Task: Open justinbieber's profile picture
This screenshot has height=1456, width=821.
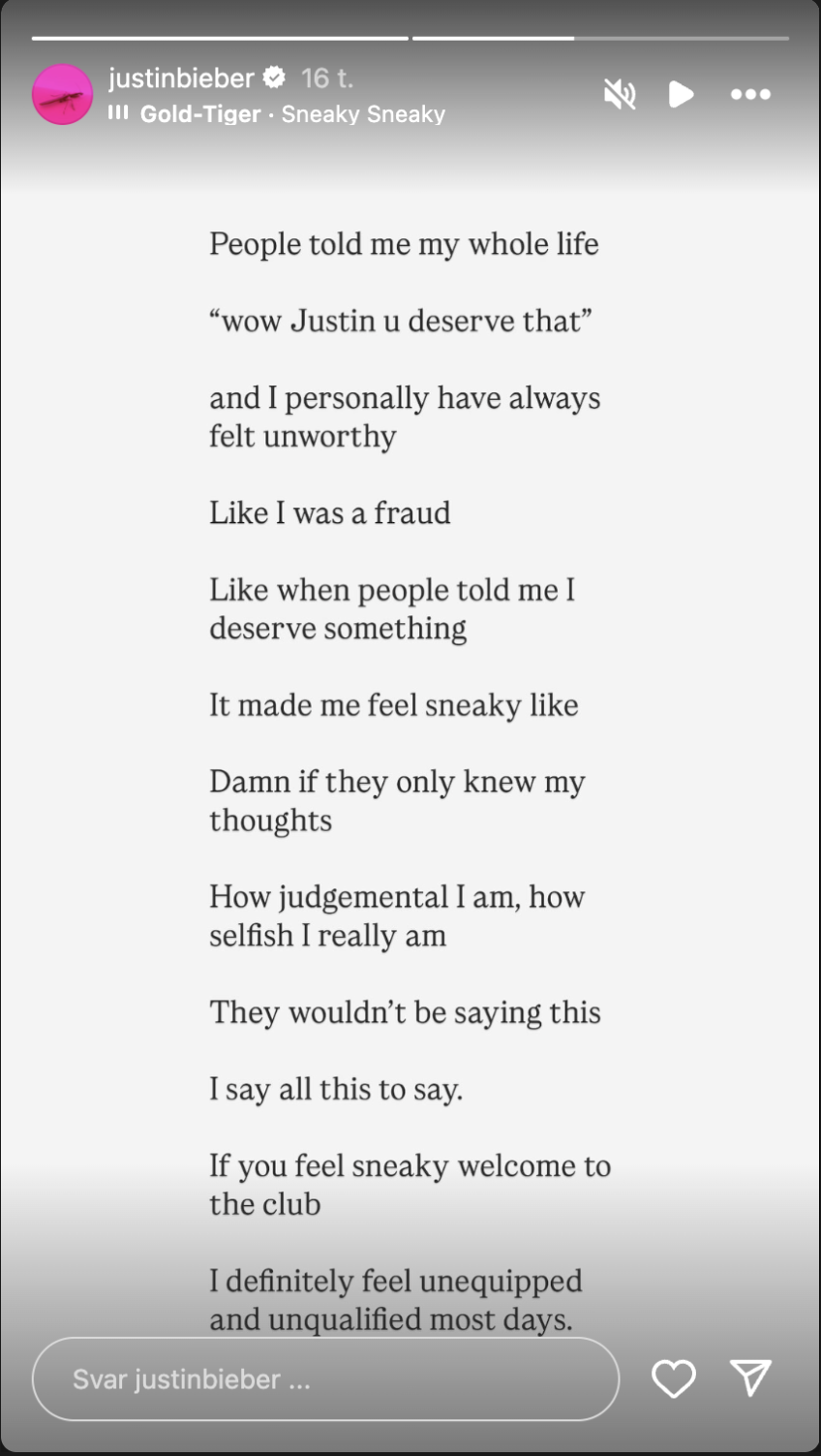Action: pyautogui.click(x=63, y=95)
